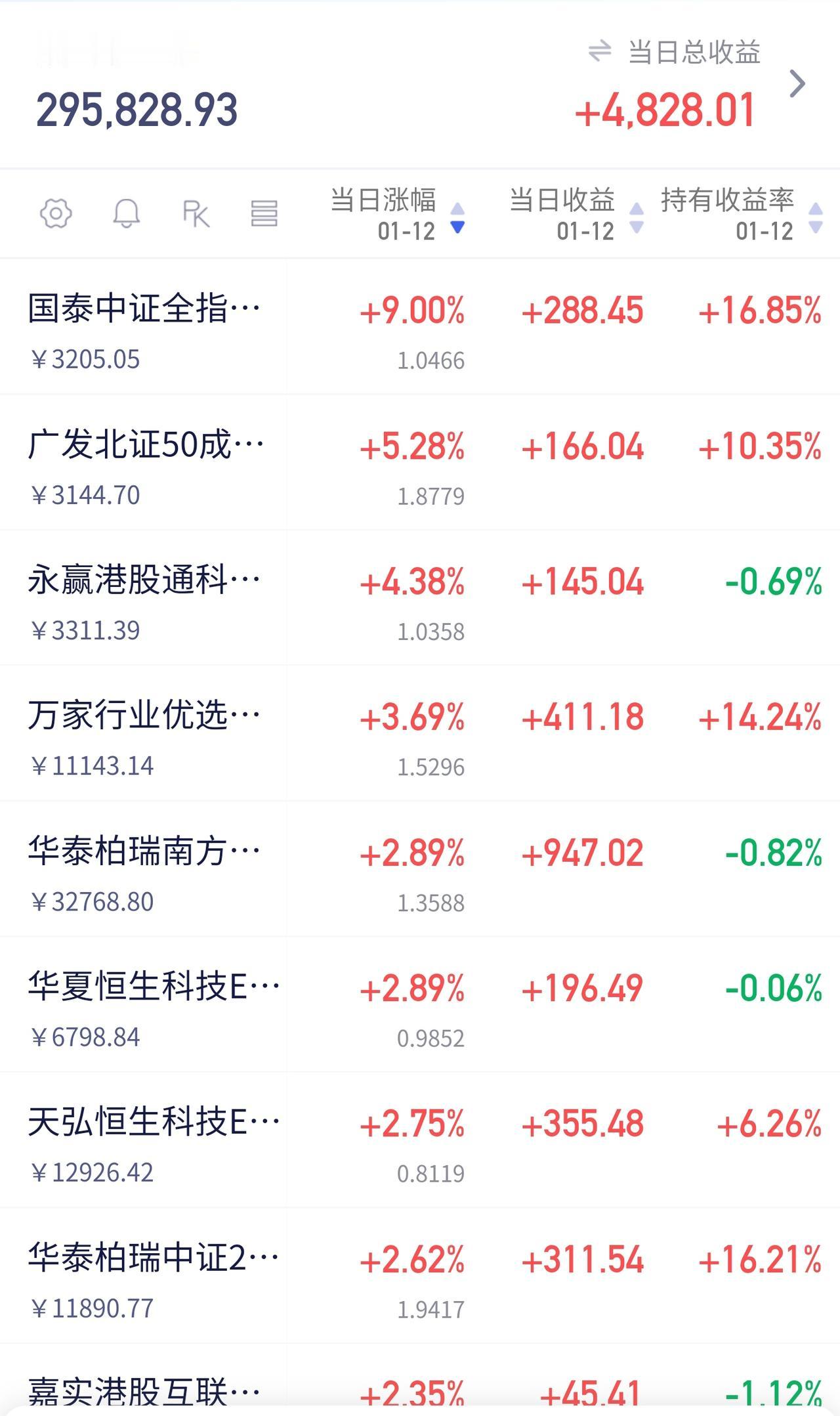Expand daily profit details via right chevron
840x1416 pixels.
pyautogui.click(x=799, y=84)
